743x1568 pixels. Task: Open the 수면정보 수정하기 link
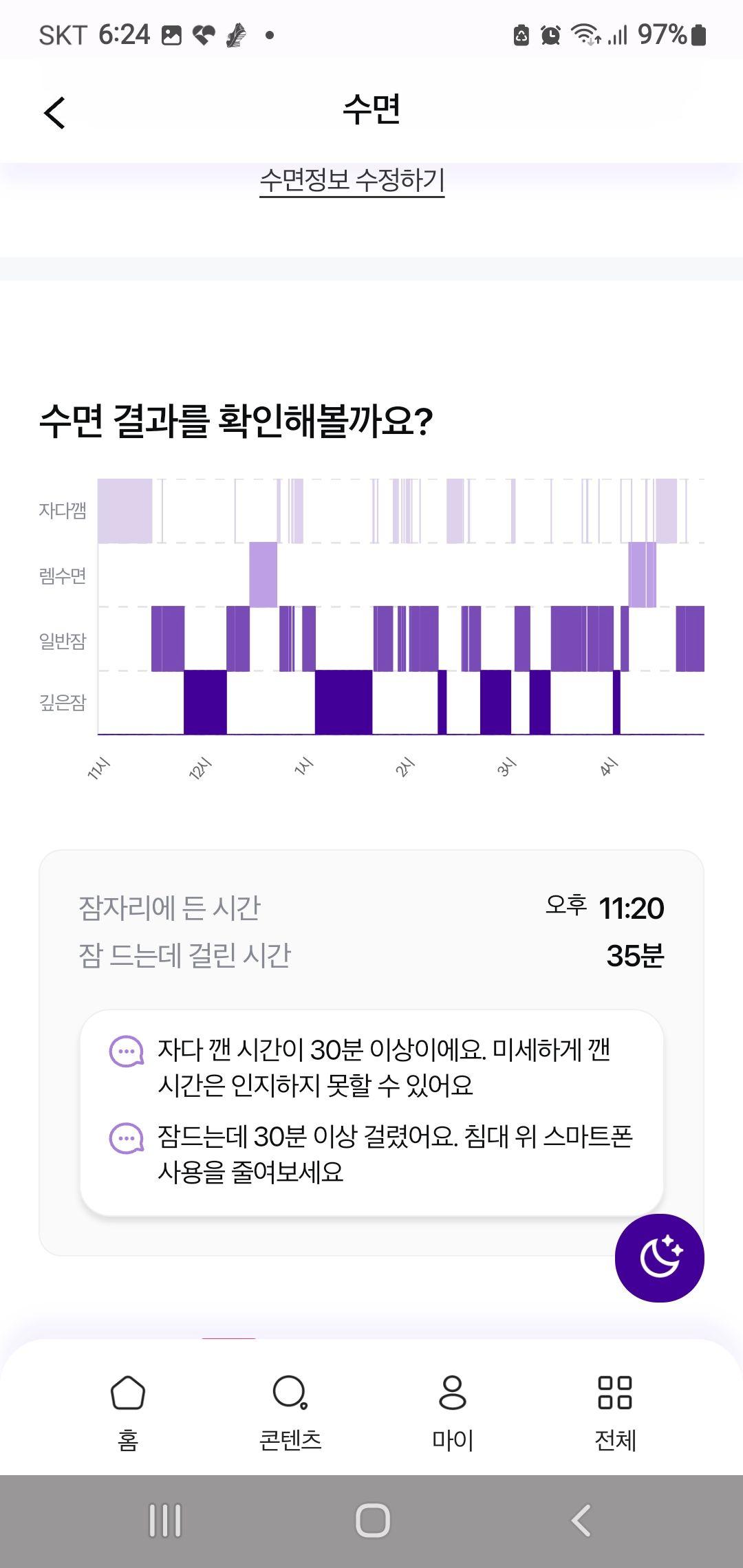(x=352, y=180)
